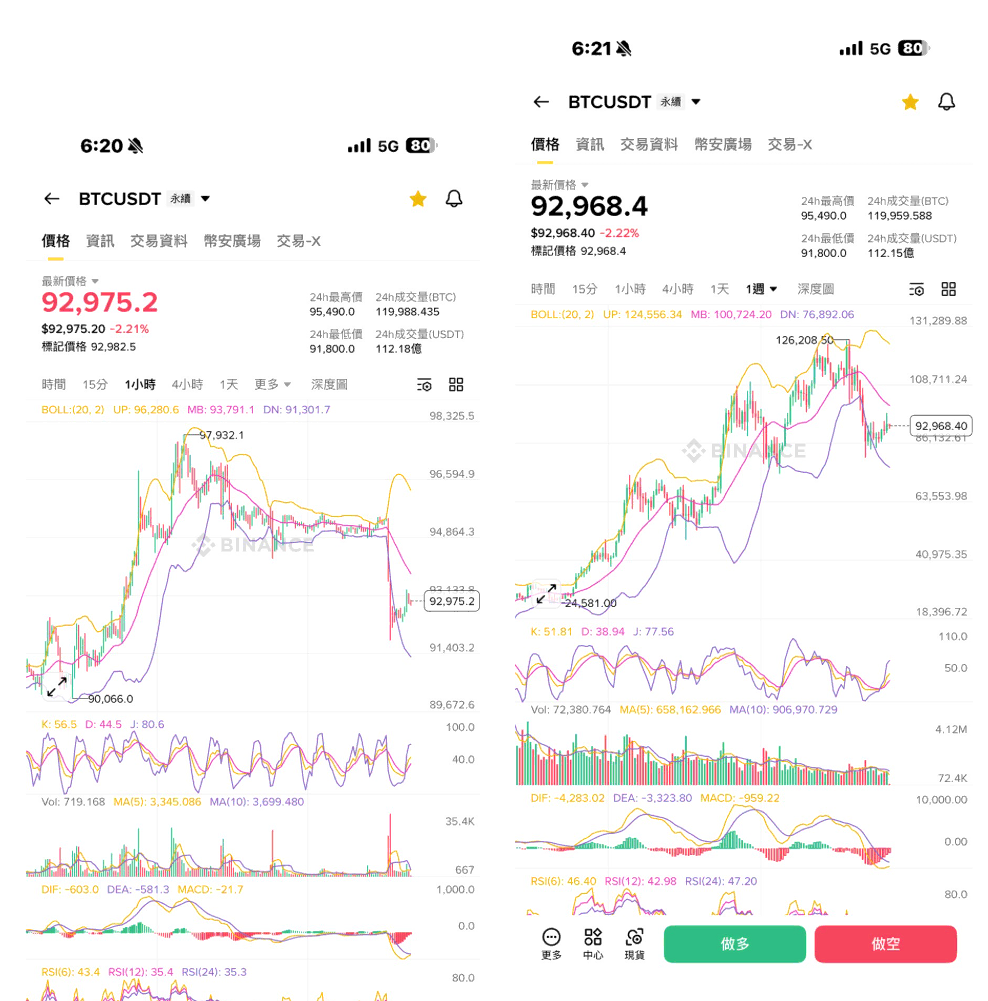Screen dimensions: 988x1001
Task: Open the 永續 contract type dropdown
Action: pyautogui.click(x=676, y=101)
